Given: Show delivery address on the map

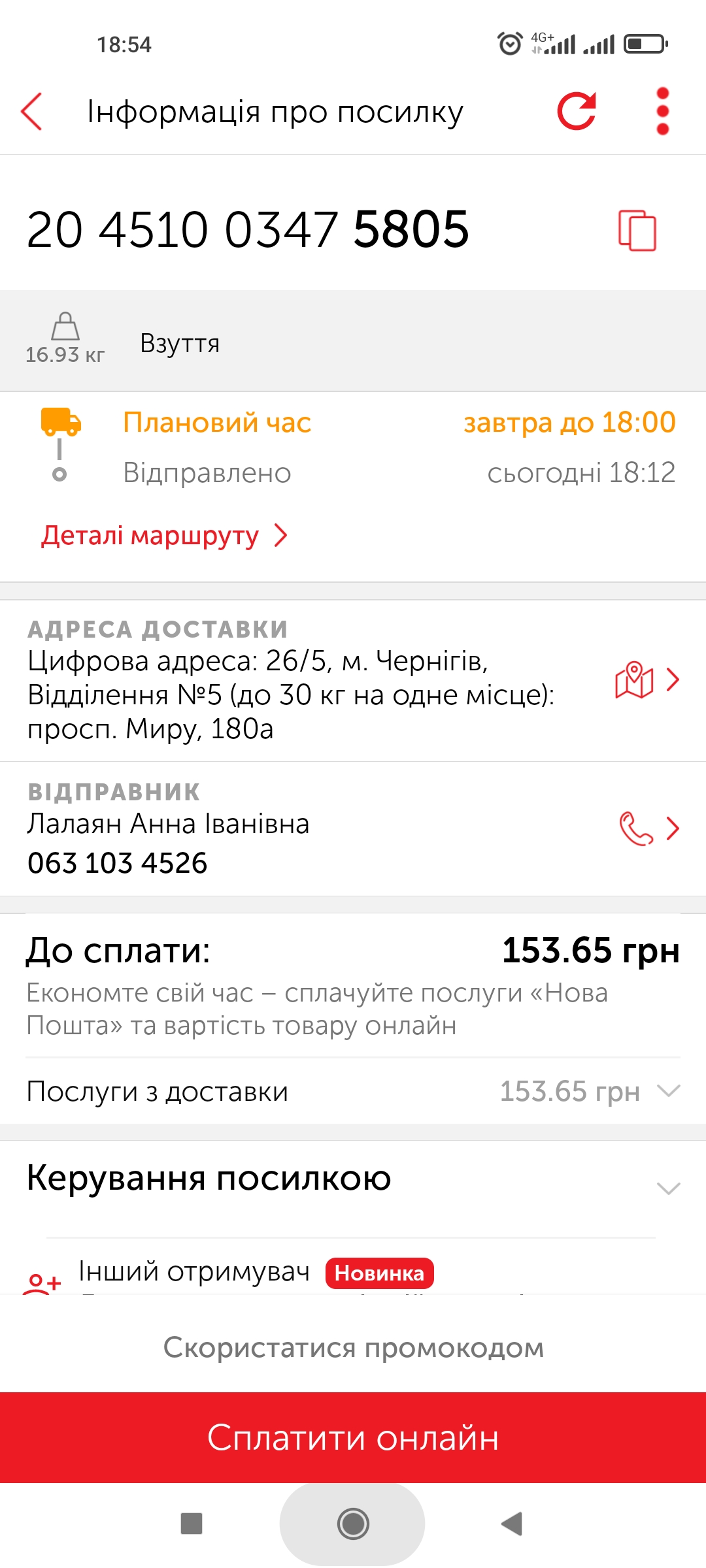Looking at the screenshot, I should point(647,679).
